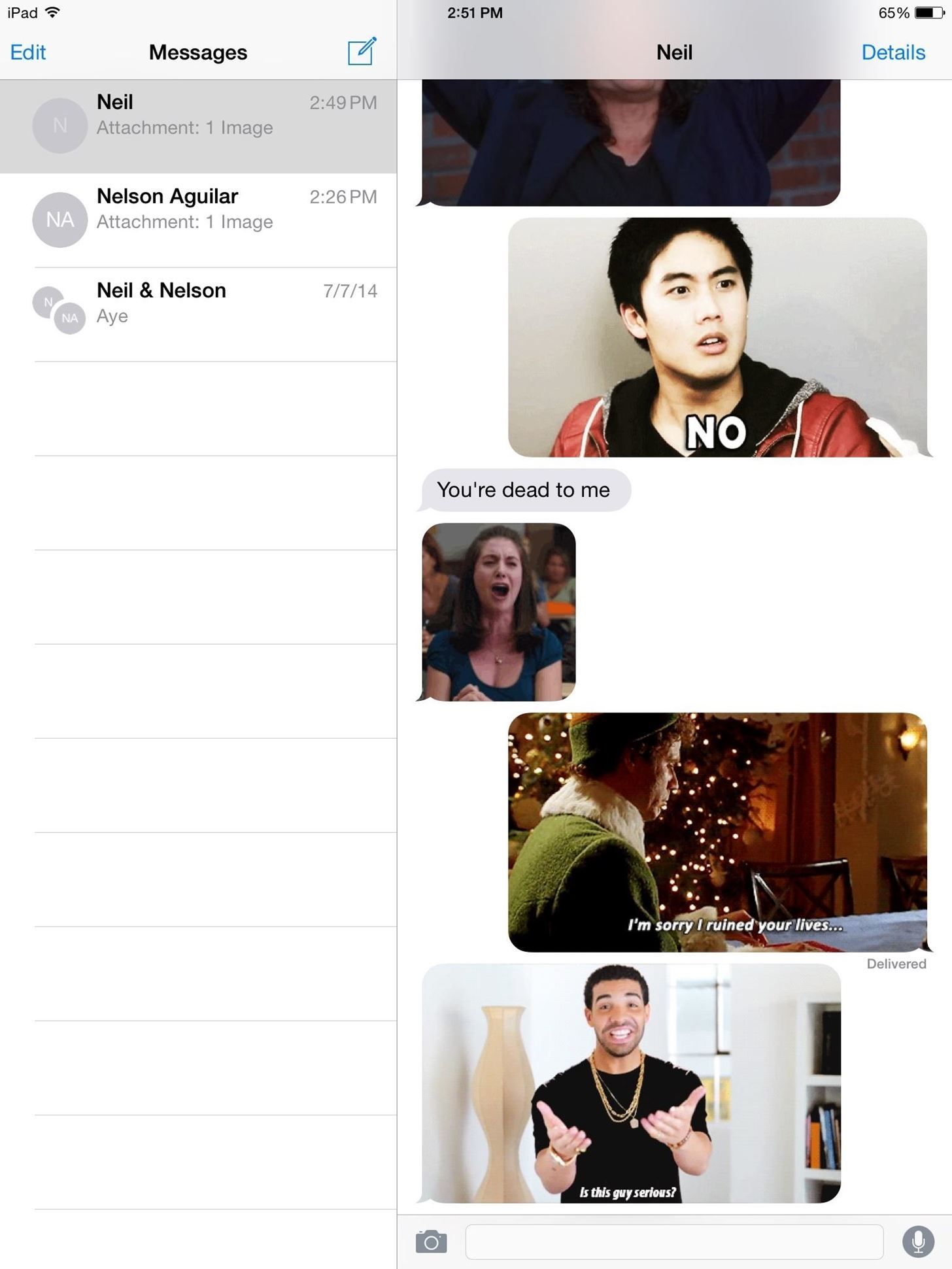Tap Edit in the Messages list
Image resolution: width=952 pixels, height=1269 pixels.
pos(28,52)
